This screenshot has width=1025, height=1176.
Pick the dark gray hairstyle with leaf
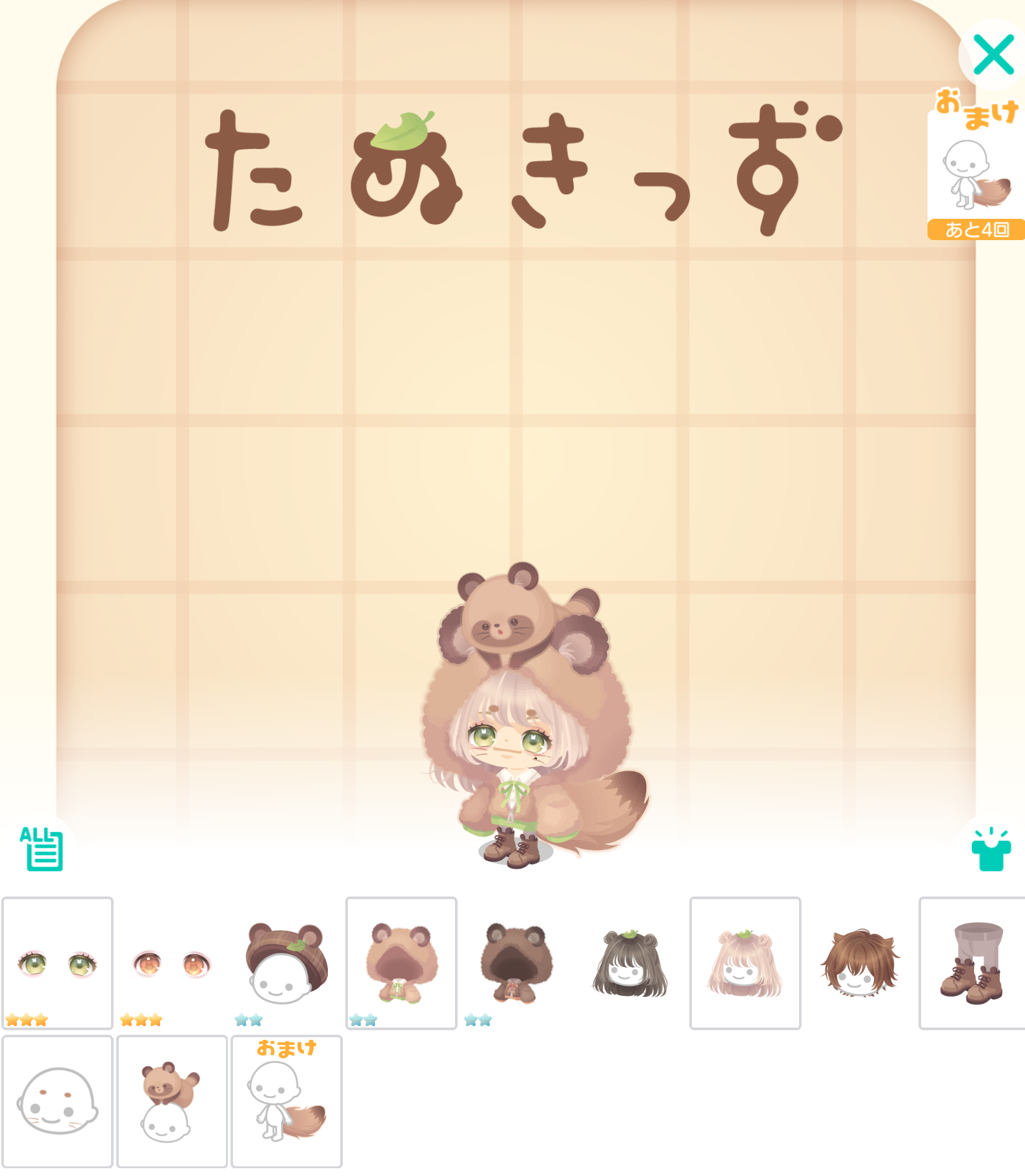[630, 962]
